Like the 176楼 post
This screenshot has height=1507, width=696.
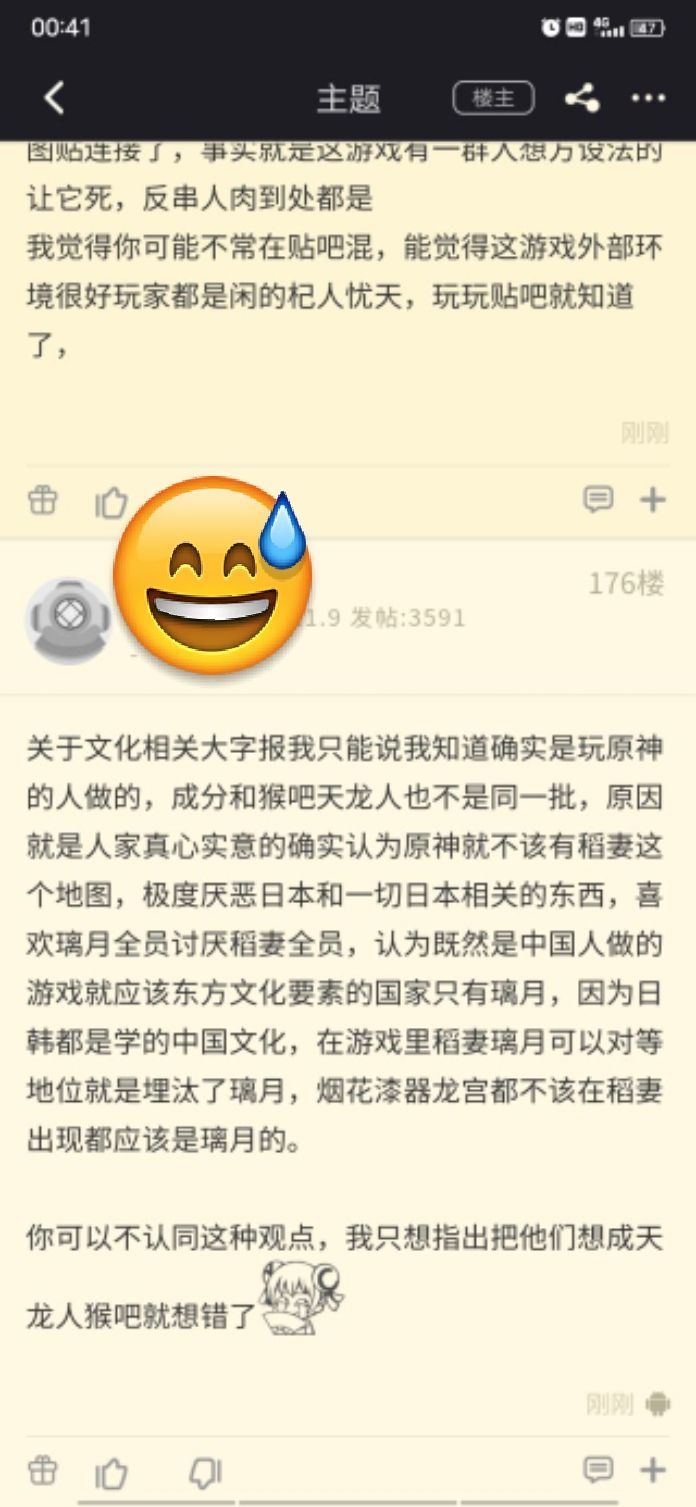[x=111, y=1473]
